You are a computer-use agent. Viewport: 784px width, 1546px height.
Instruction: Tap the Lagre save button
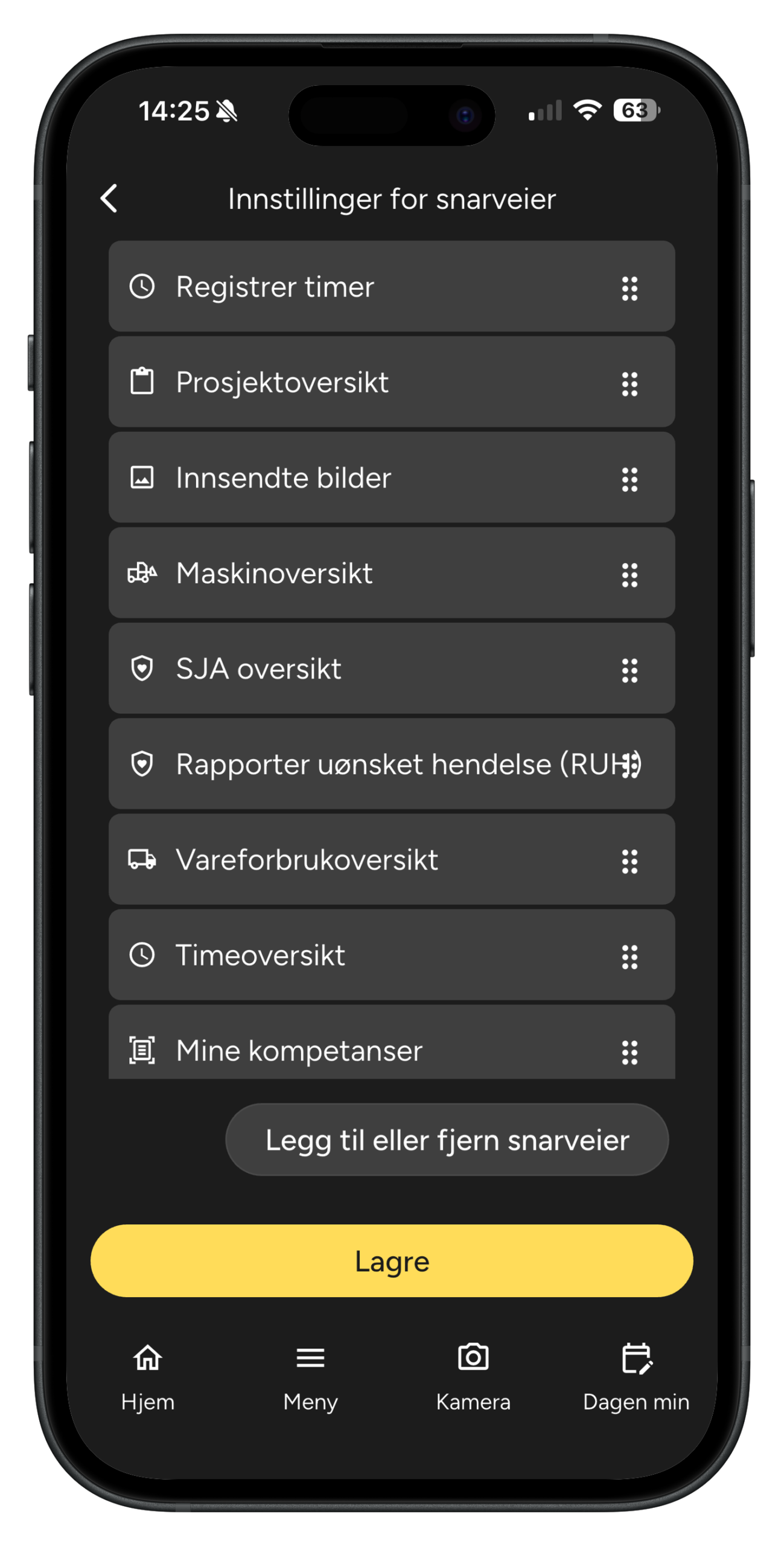[x=392, y=1261]
